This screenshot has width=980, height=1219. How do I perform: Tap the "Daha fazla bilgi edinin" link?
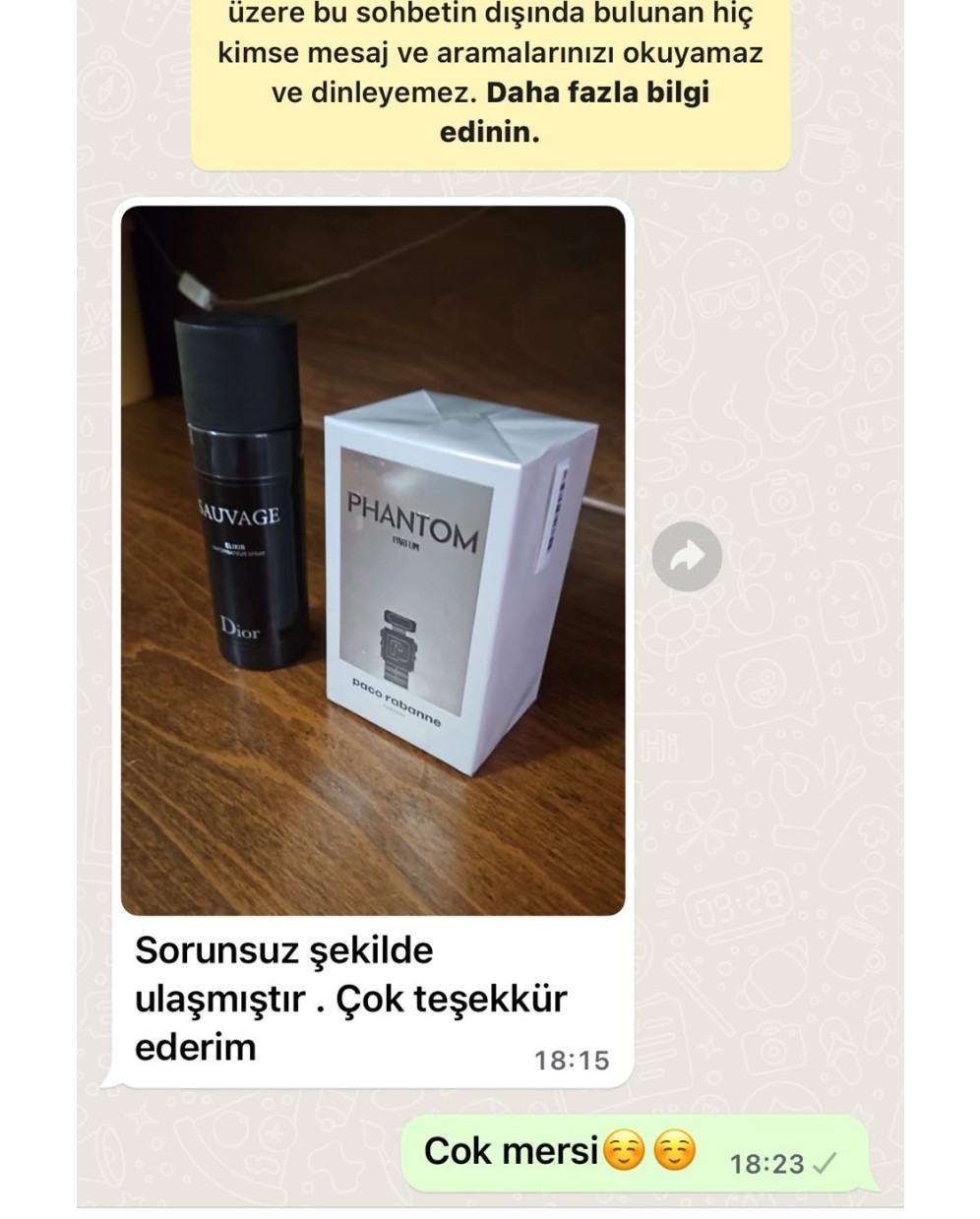coord(597,93)
